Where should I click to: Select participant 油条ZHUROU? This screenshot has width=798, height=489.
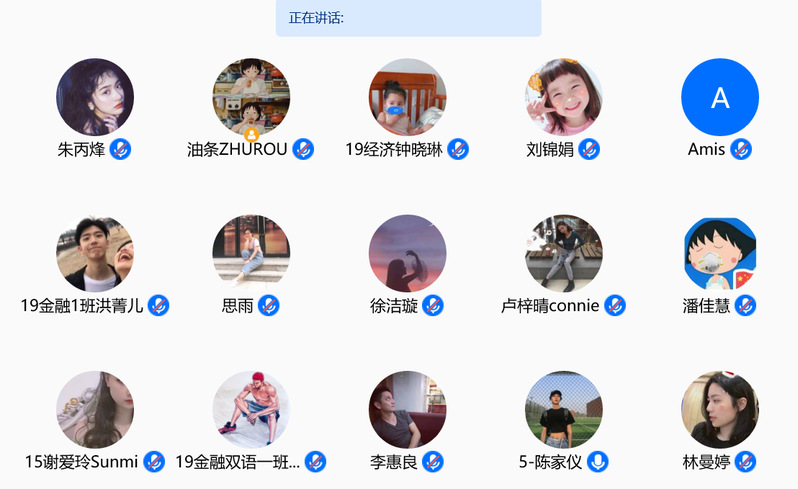pos(251,97)
